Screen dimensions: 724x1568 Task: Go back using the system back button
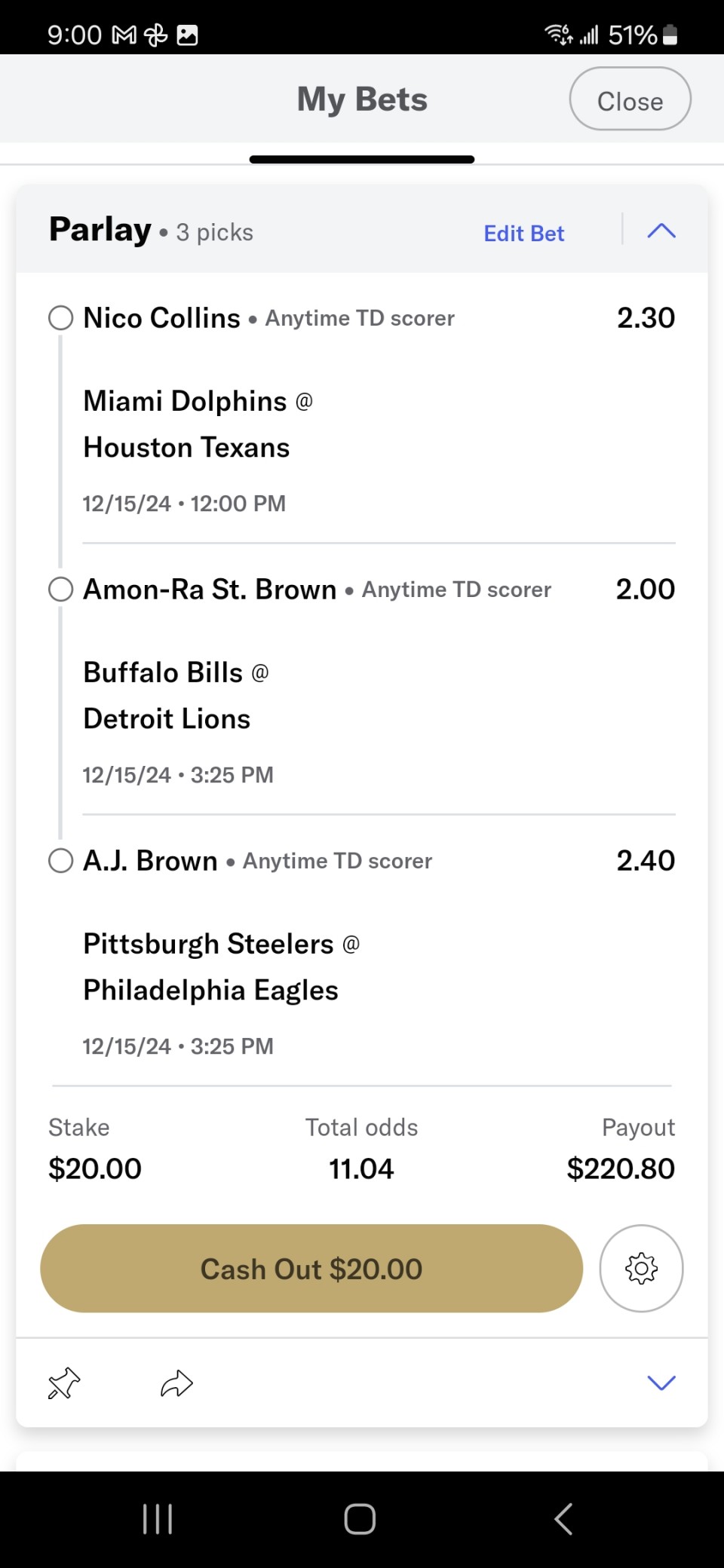(x=563, y=1518)
